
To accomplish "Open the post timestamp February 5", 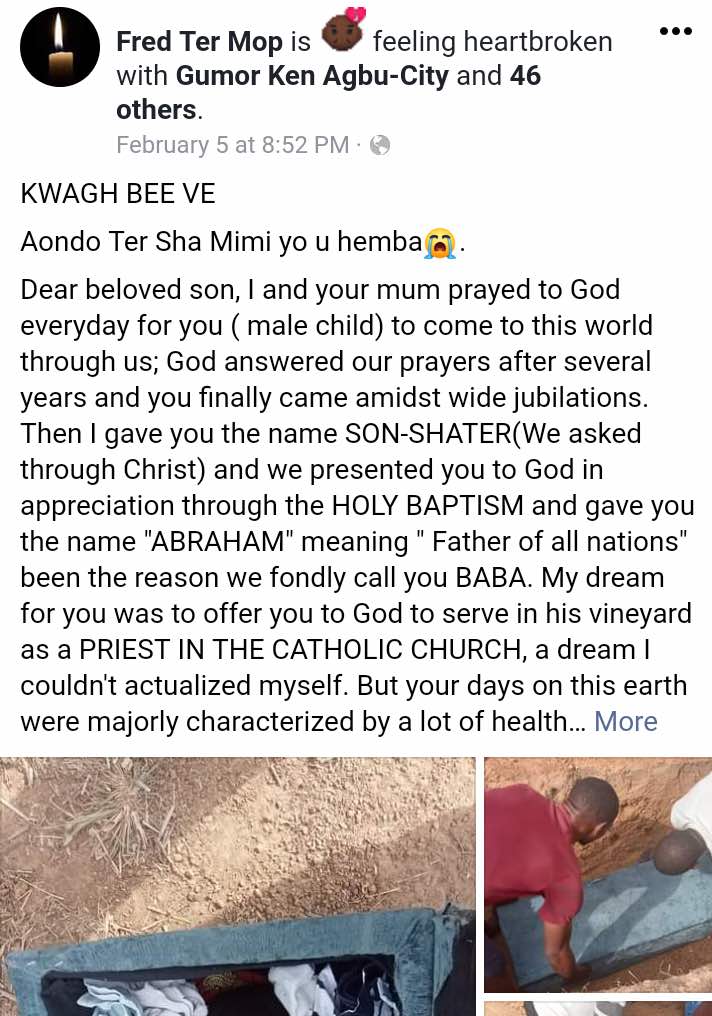I will click(x=232, y=145).
